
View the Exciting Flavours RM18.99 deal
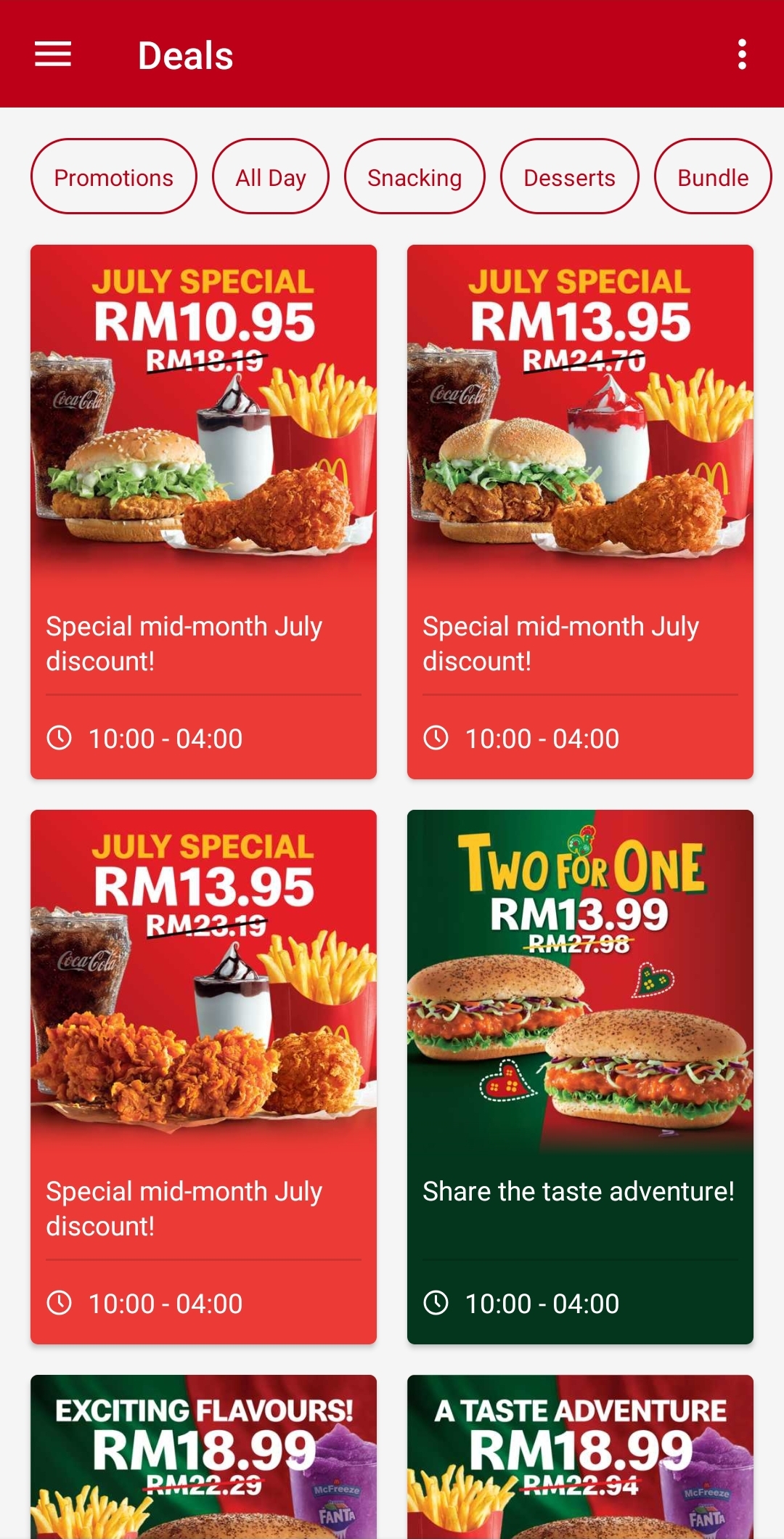click(203, 1456)
